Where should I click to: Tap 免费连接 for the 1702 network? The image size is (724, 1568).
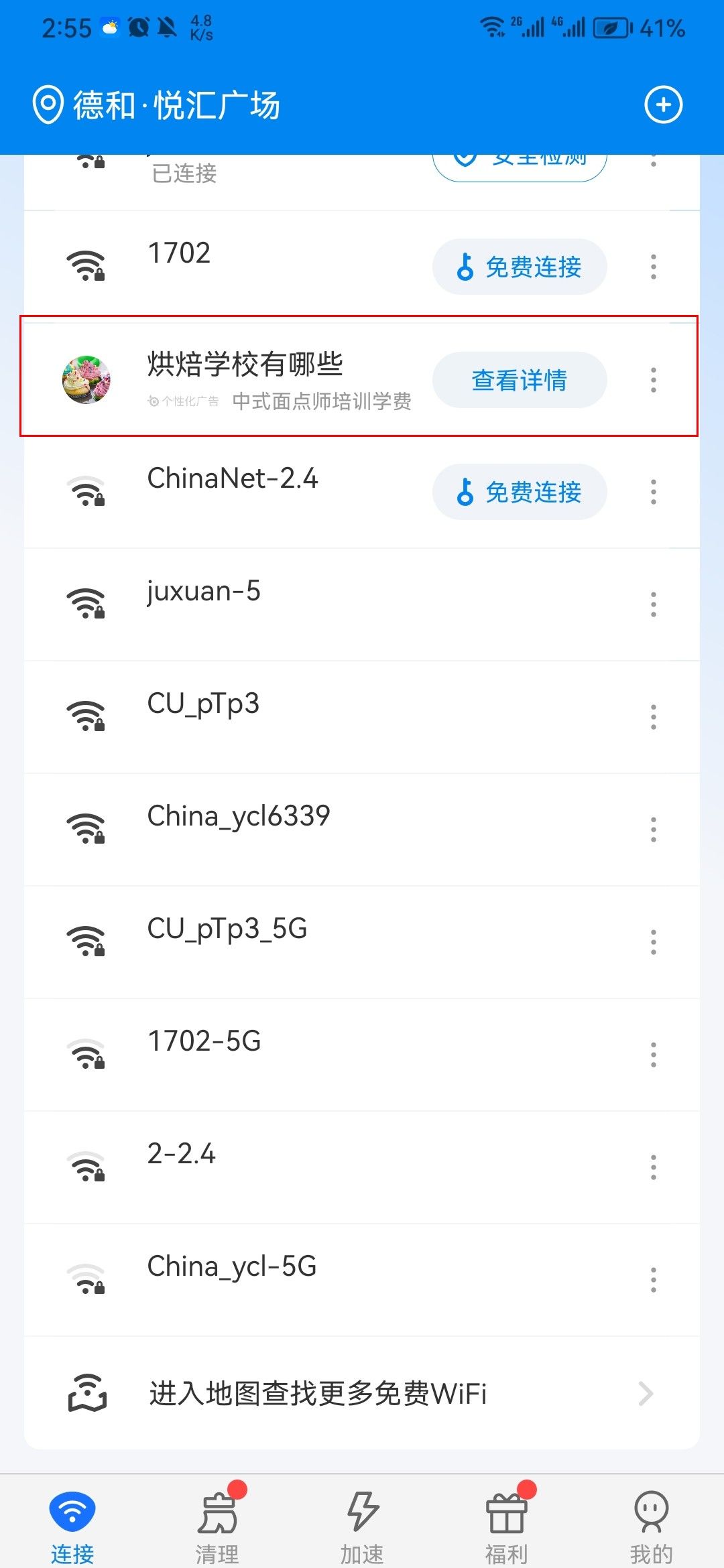(520, 267)
